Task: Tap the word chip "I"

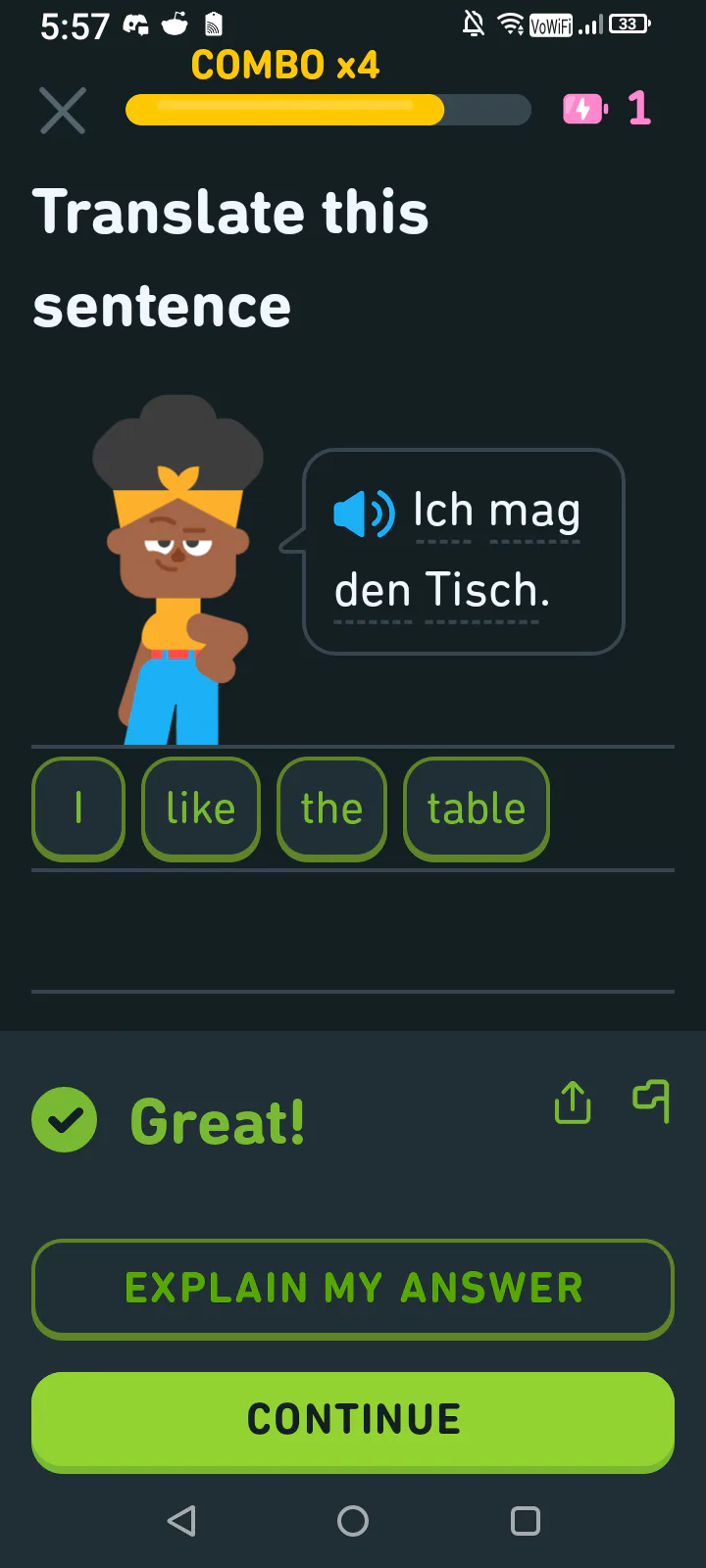Action: click(x=78, y=808)
